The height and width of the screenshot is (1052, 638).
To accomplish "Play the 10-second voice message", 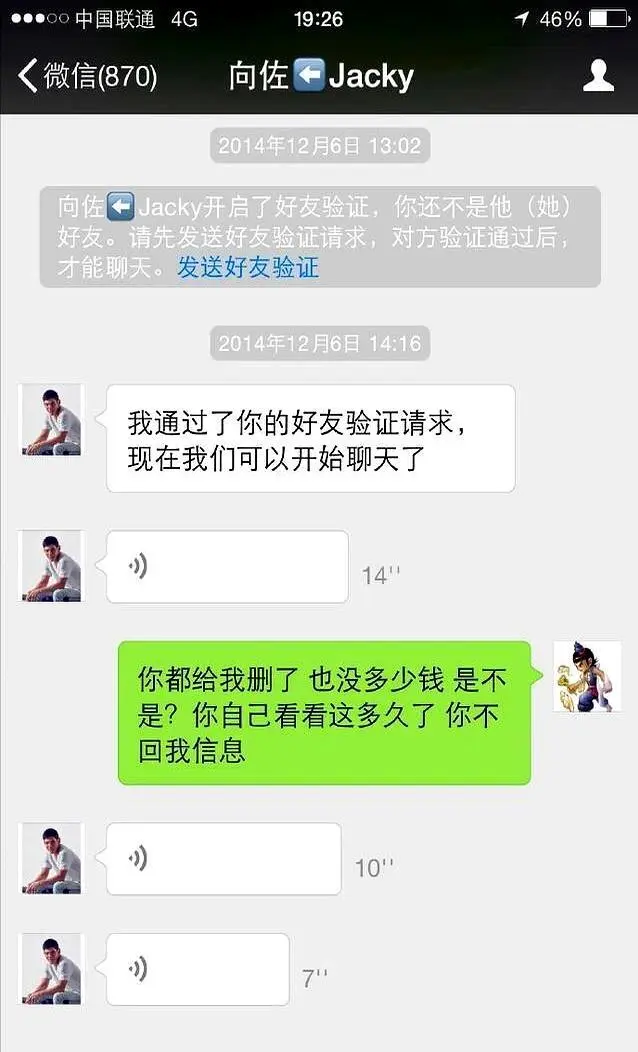I will [223, 859].
